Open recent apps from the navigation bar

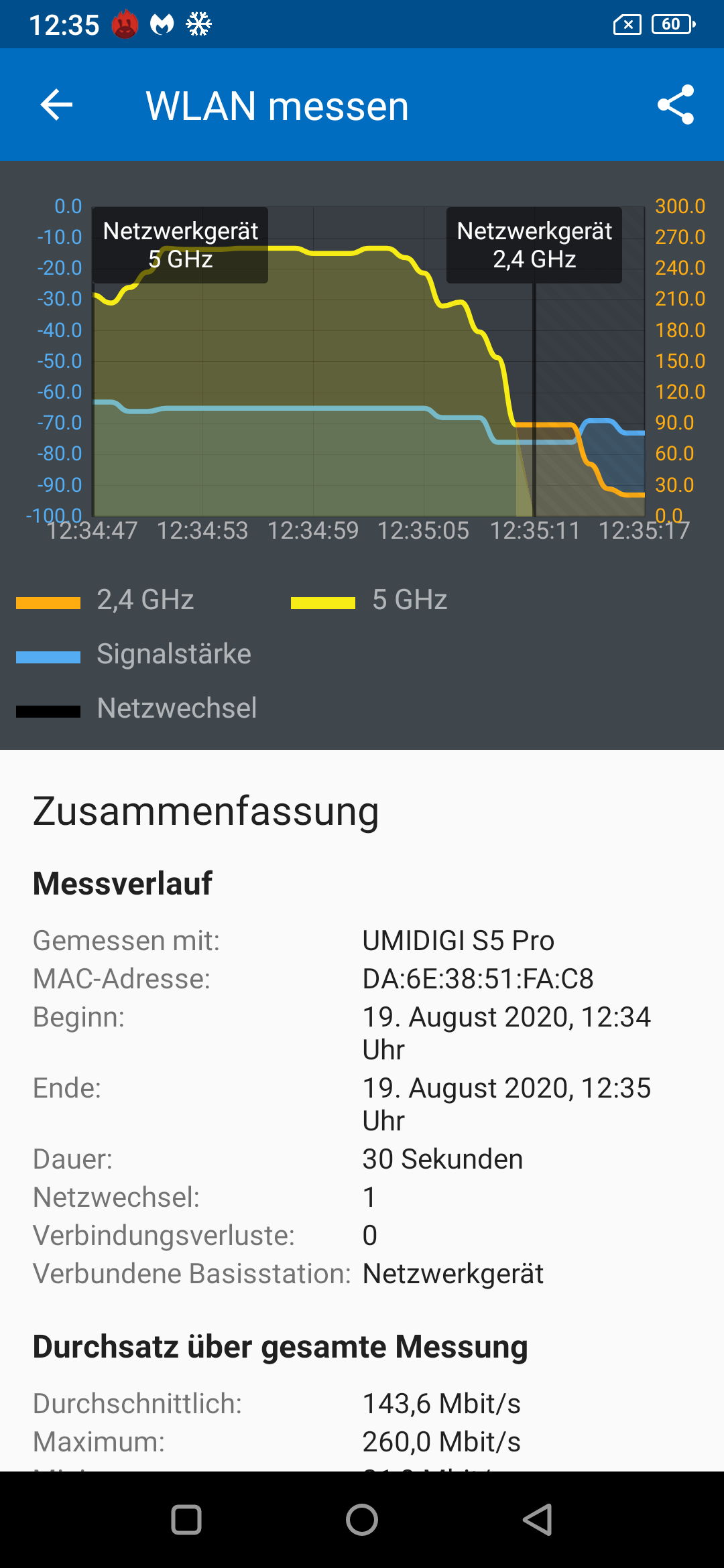click(x=186, y=1519)
